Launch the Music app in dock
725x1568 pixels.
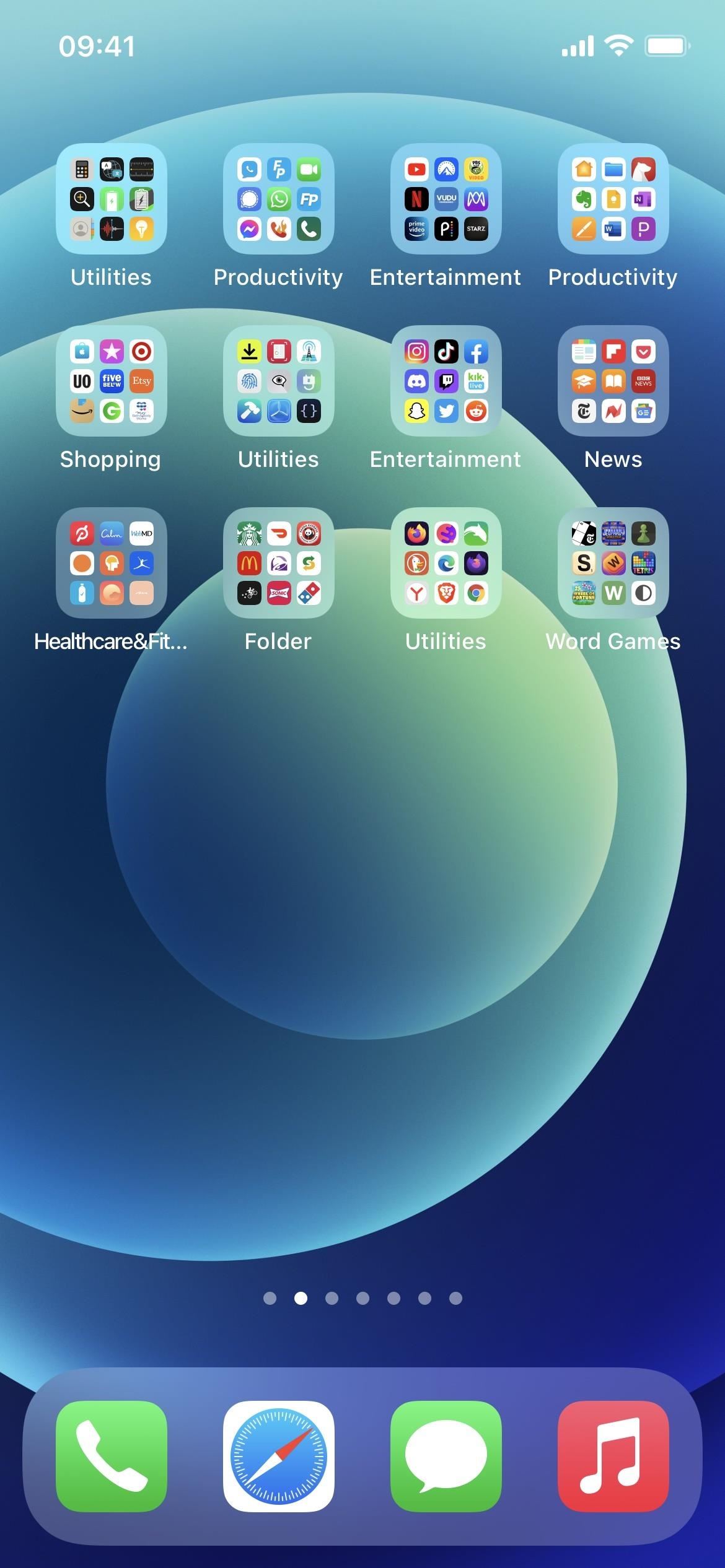click(613, 1457)
